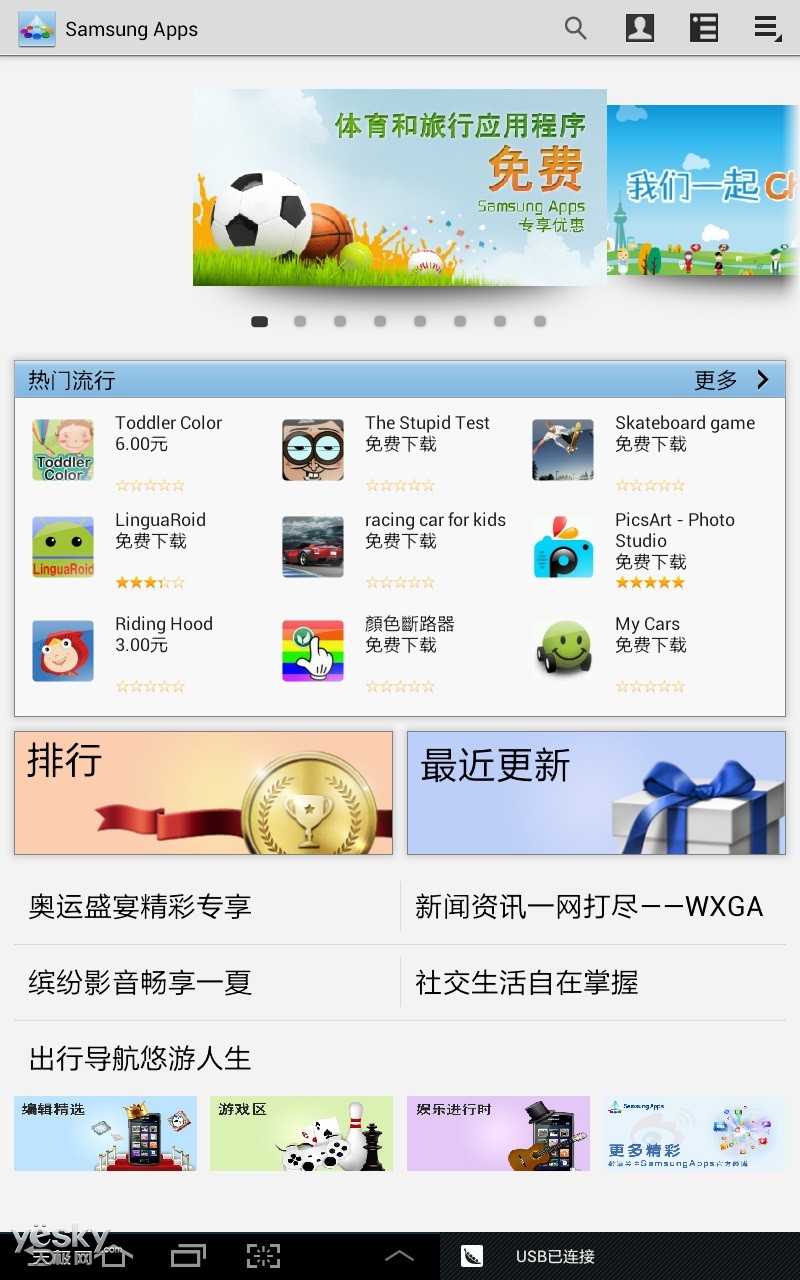Open the 编辑精选 editor's picks tile

coord(105,1134)
